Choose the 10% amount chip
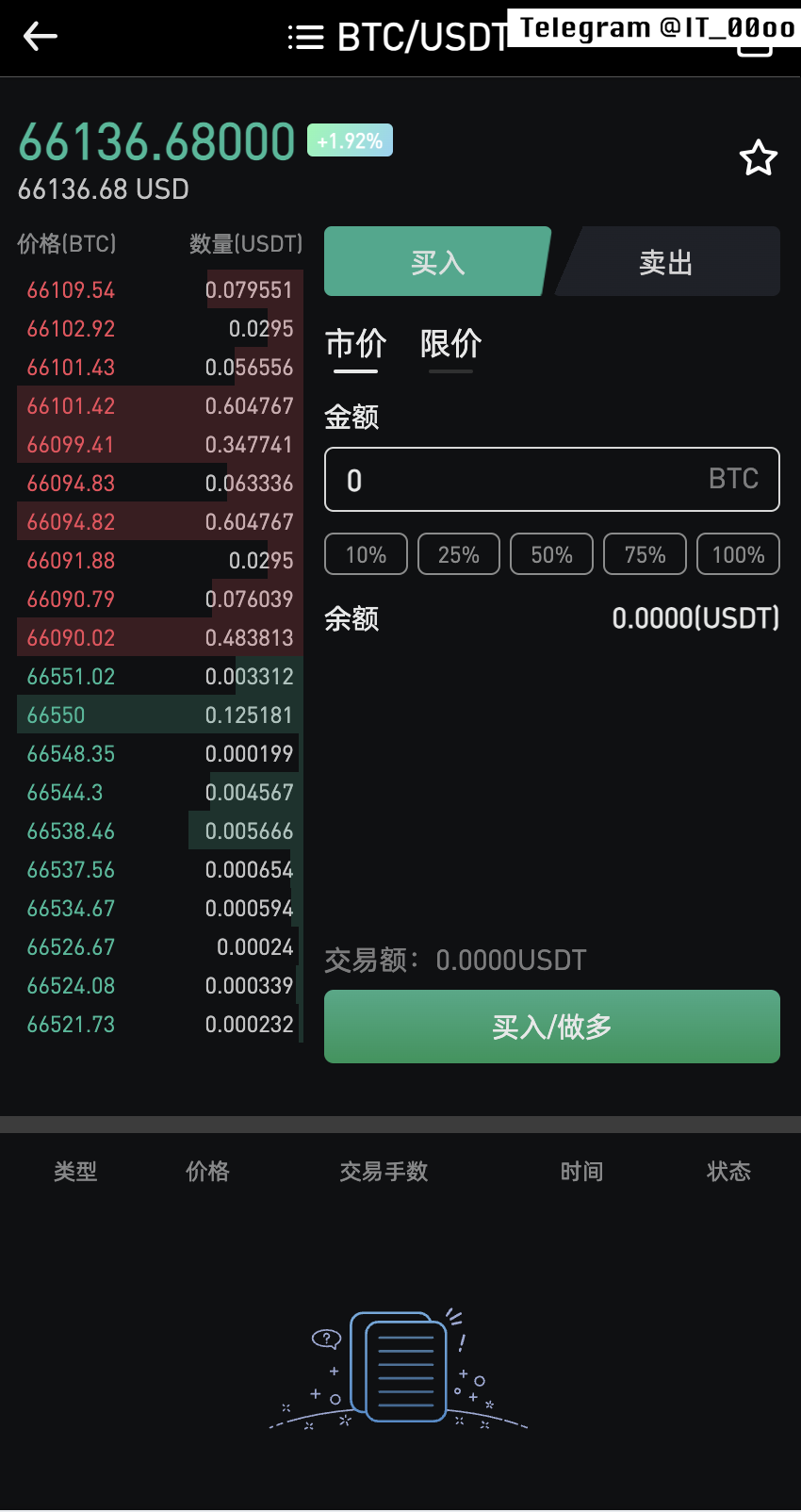Image resolution: width=801 pixels, height=1512 pixels. 366,554
